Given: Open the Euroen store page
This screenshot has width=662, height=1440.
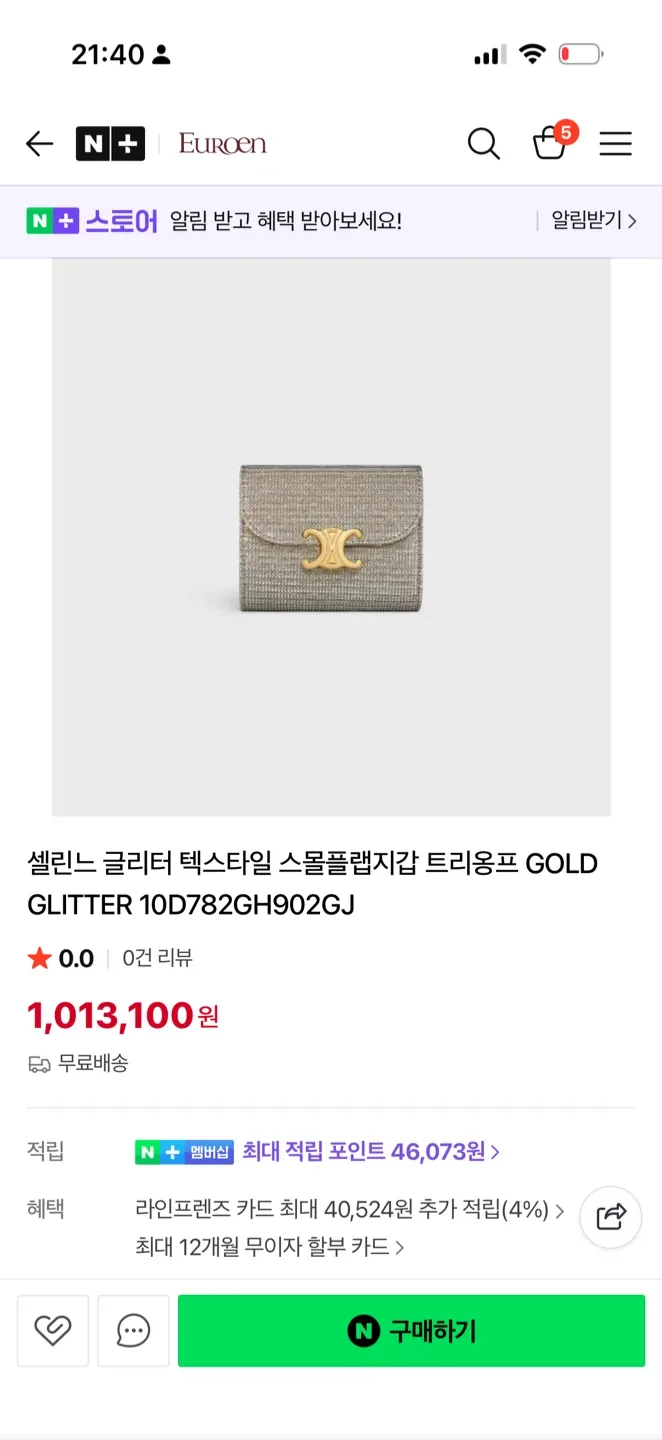Looking at the screenshot, I should pyautogui.click(x=222, y=144).
